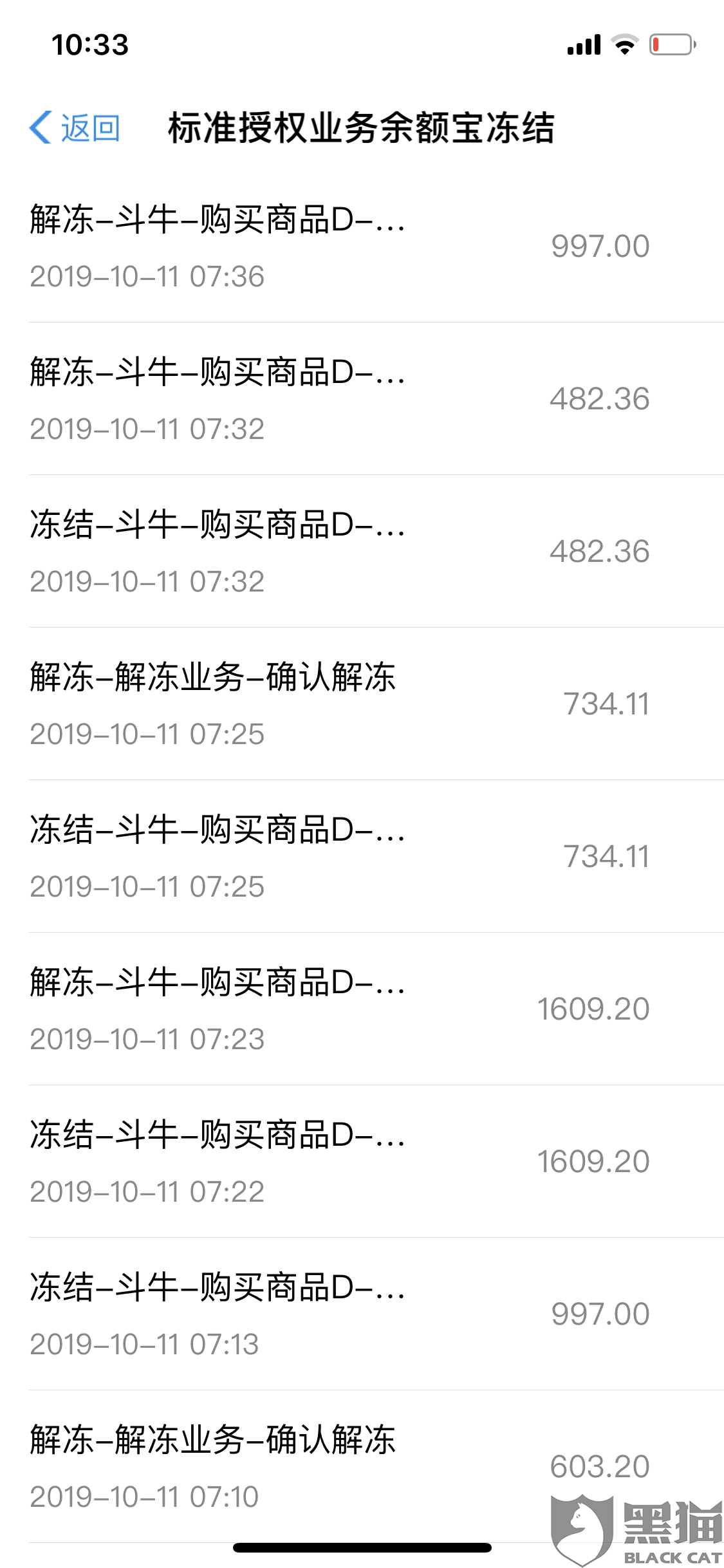The height and width of the screenshot is (1568, 724).
Task: Open the 482.36 冻结 record at 07:32
Action: click(362, 552)
